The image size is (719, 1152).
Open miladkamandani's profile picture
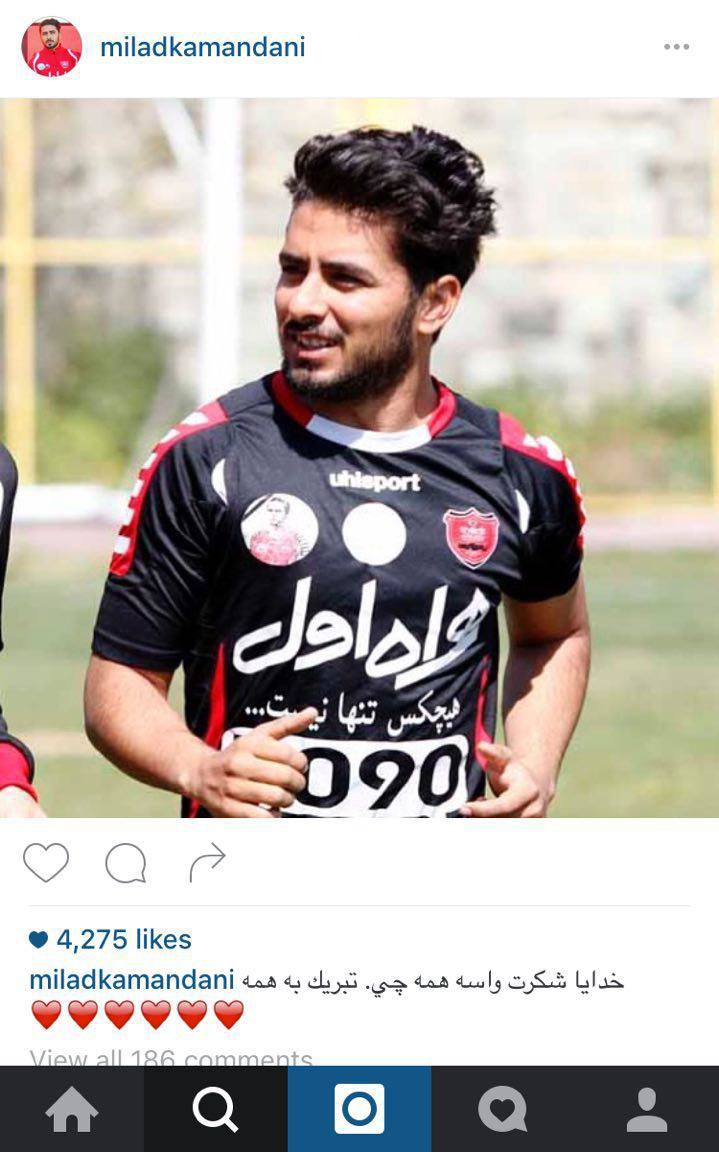point(52,47)
